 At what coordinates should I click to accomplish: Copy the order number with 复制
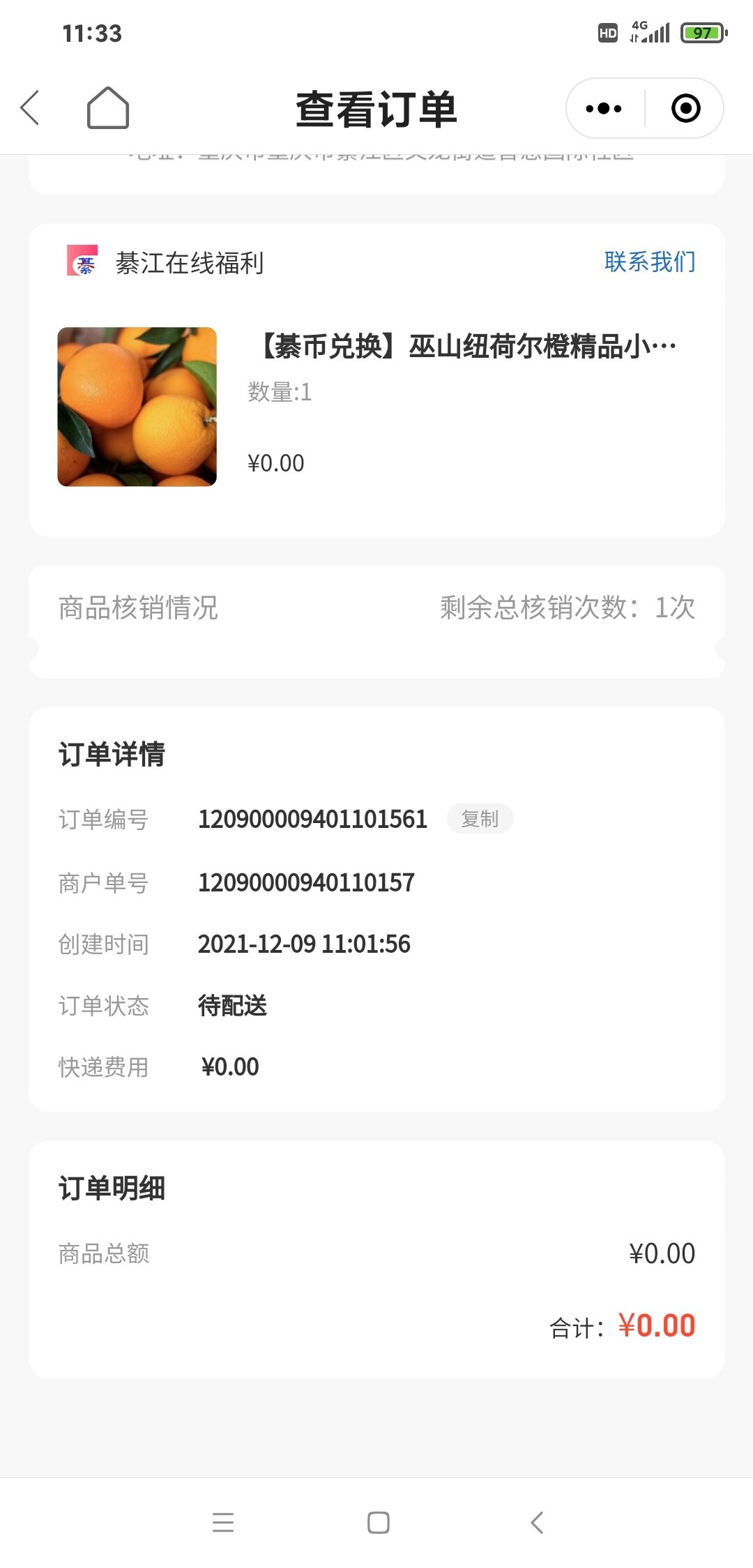pyautogui.click(x=480, y=819)
